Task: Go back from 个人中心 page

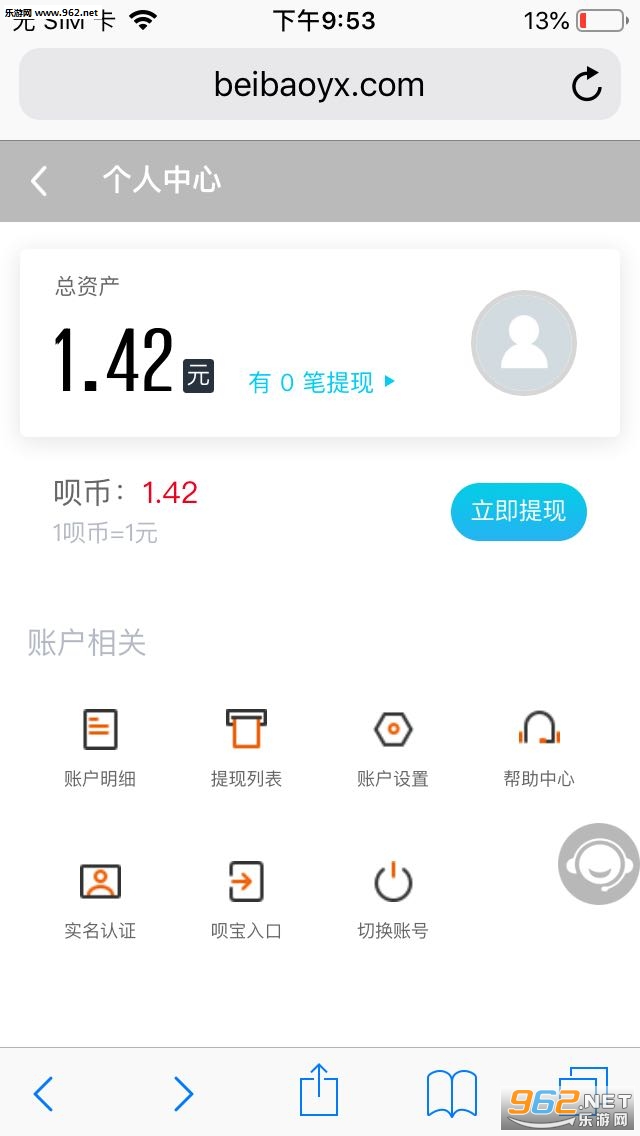Action: pyautogui.click(x=39, y=181)
